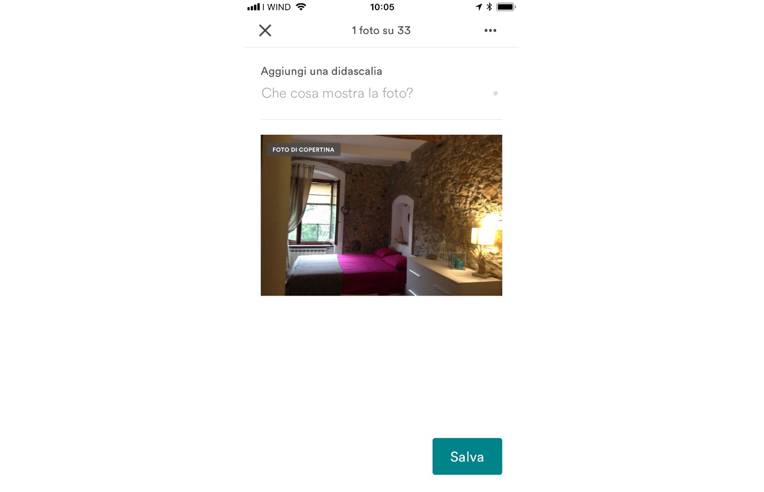764x492 pixels.
Task: Close the photo editor with the X
Action: [x=265, y=30]
